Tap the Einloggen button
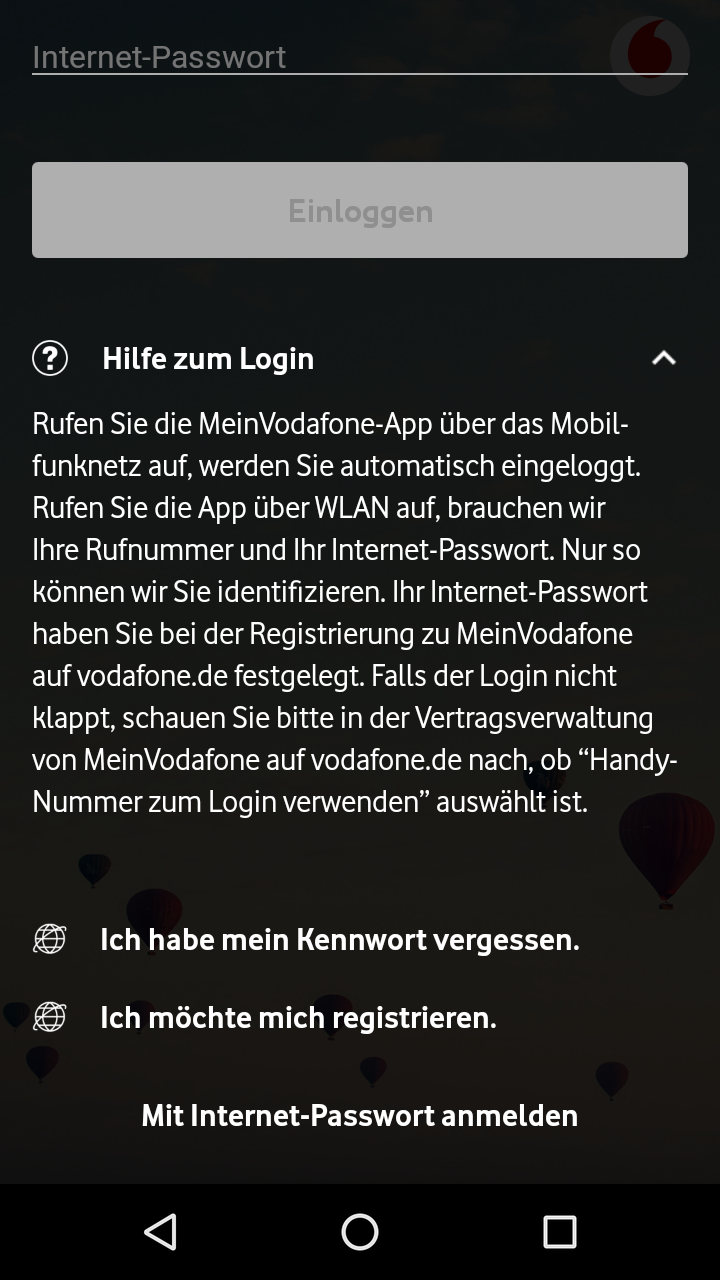The height and width of the screenshot is (1280, 720). pyautogui.click(x=360, y=210)
